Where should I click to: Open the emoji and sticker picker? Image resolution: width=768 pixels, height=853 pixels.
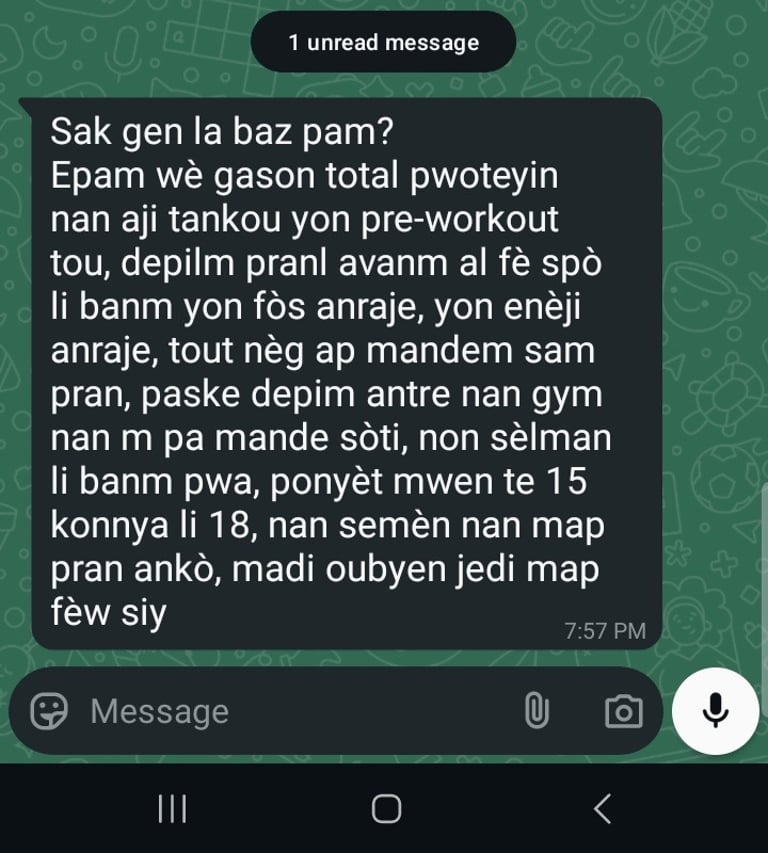coord(49,711)
